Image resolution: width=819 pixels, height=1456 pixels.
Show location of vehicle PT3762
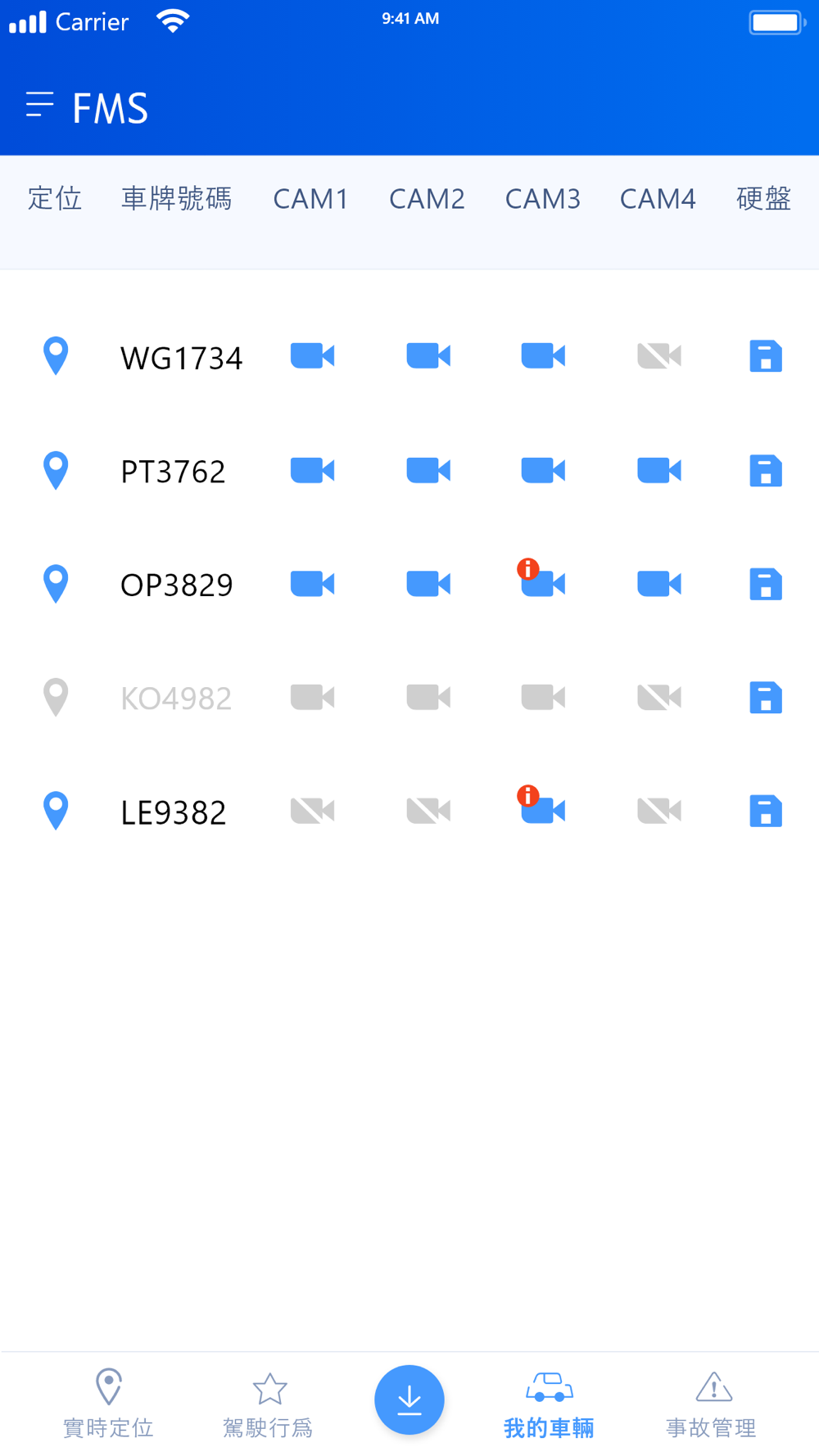pyautogui.click(x=56, y=471)
